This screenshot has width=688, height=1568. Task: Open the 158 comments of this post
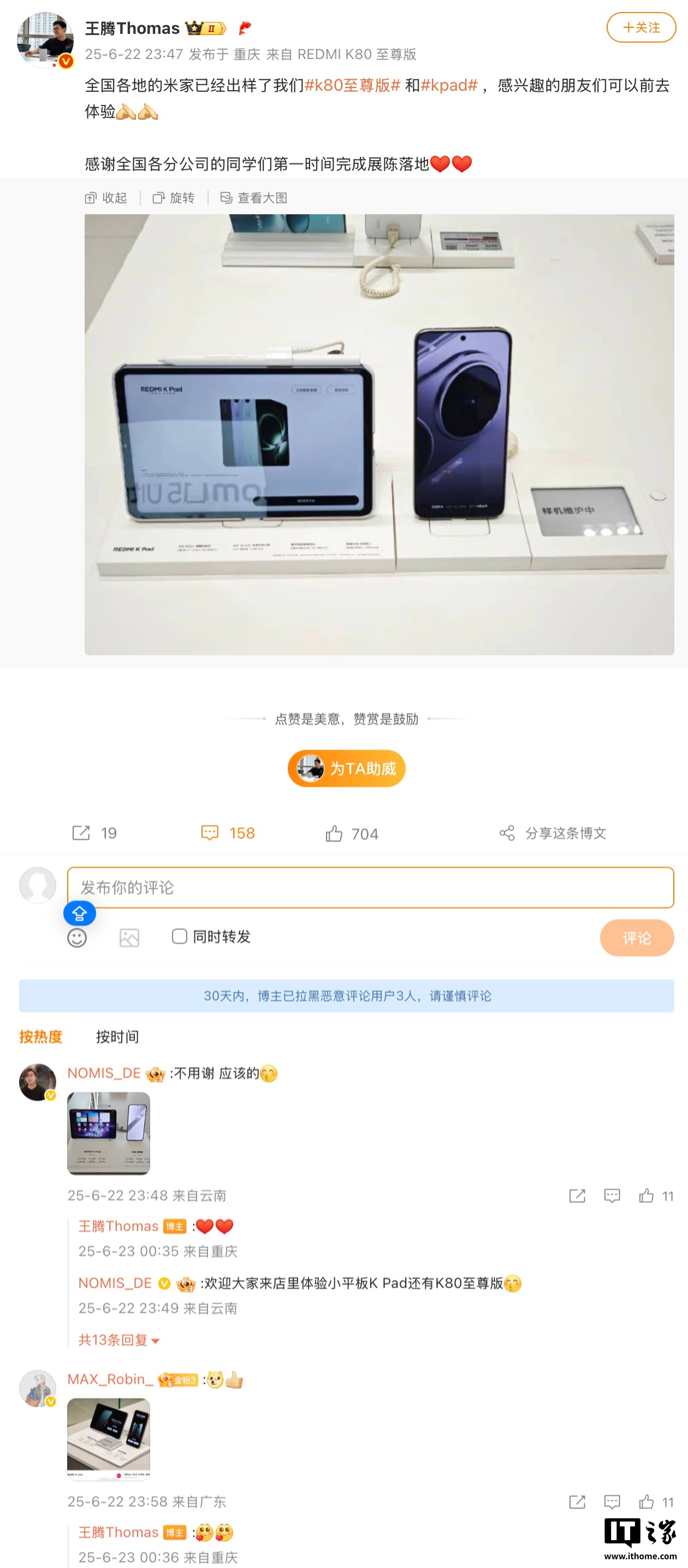point(228,833)
